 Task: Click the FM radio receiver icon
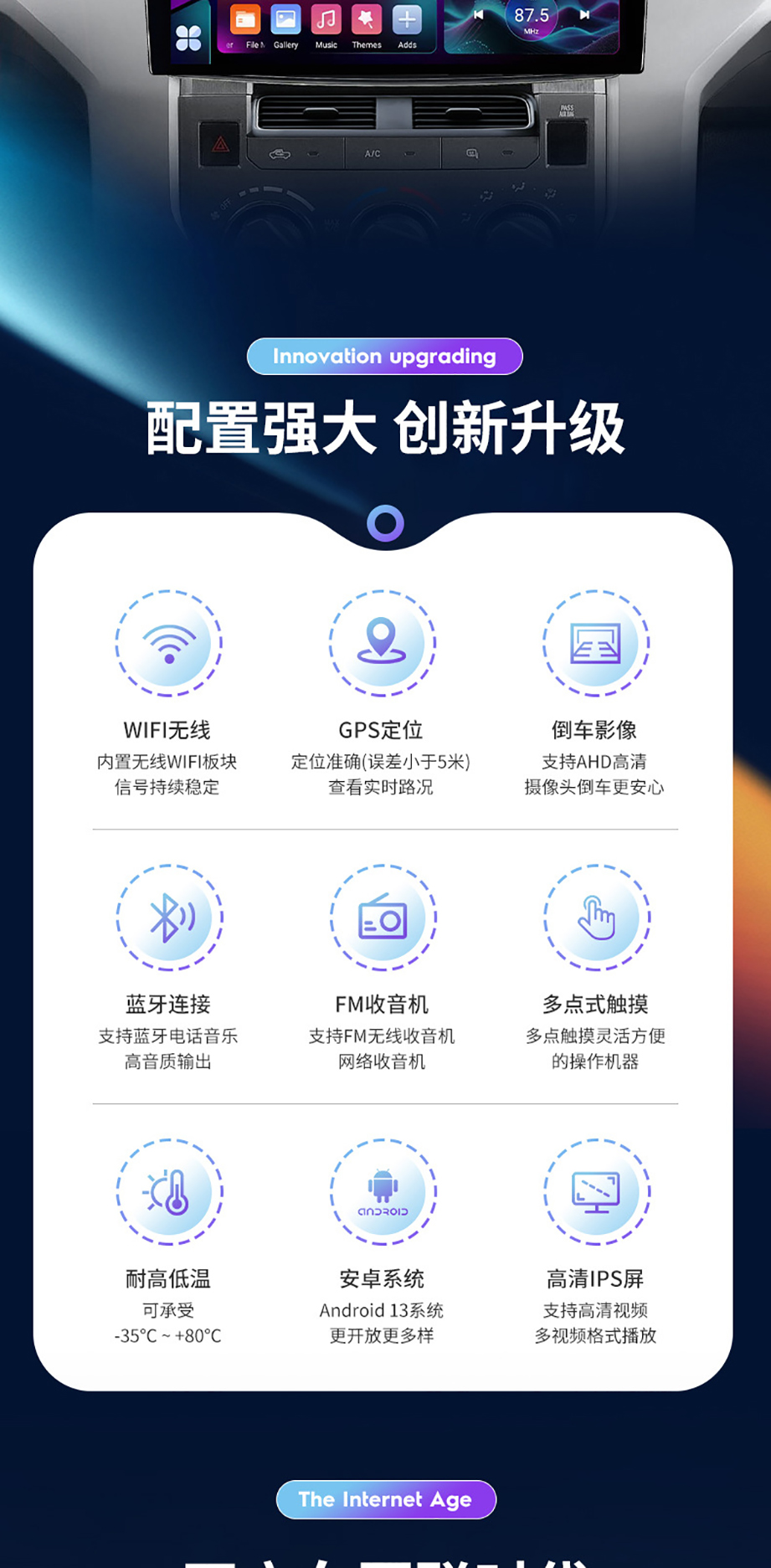click(383, 917)
